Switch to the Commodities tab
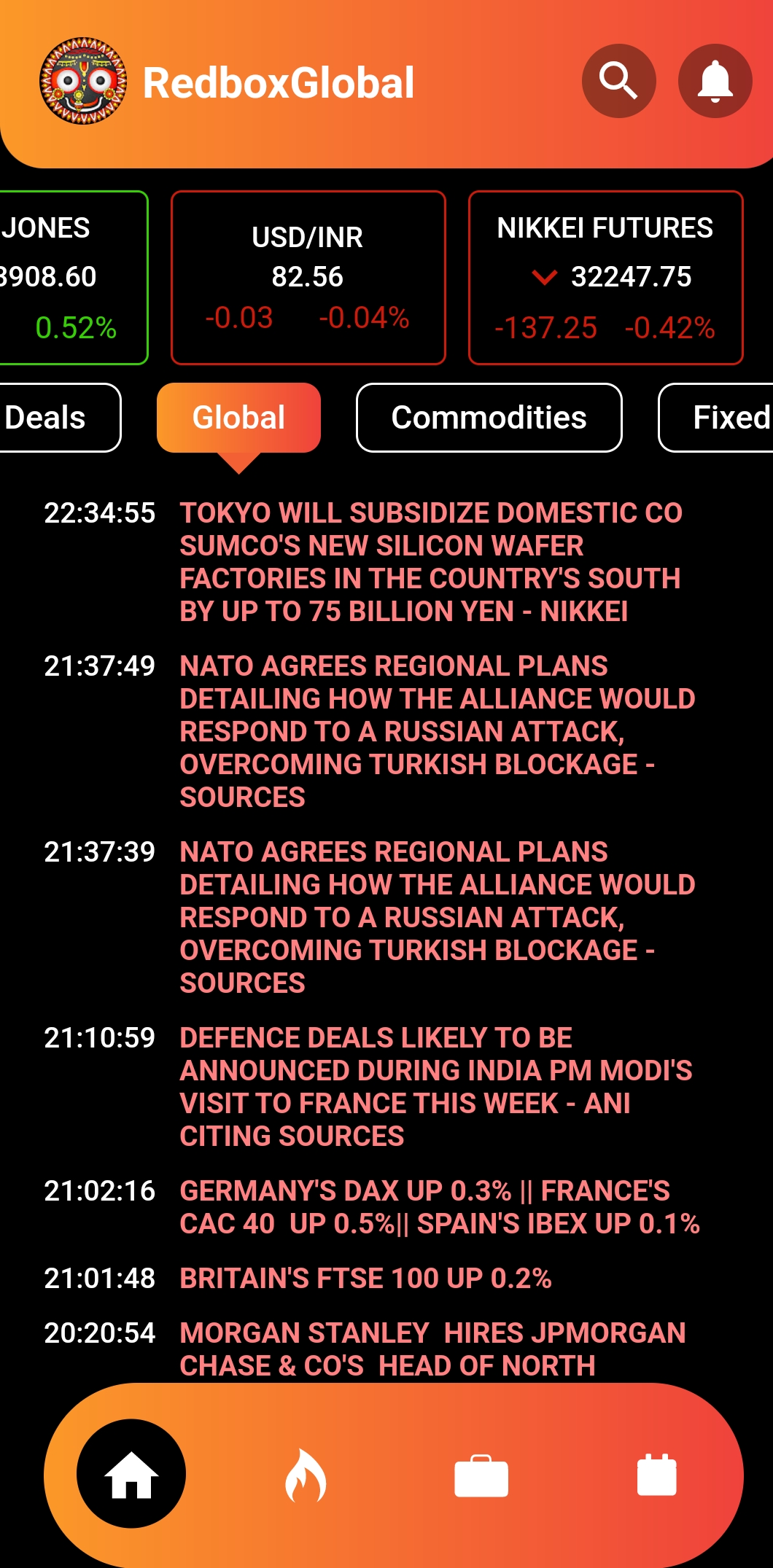 click(x=489, y=417)
